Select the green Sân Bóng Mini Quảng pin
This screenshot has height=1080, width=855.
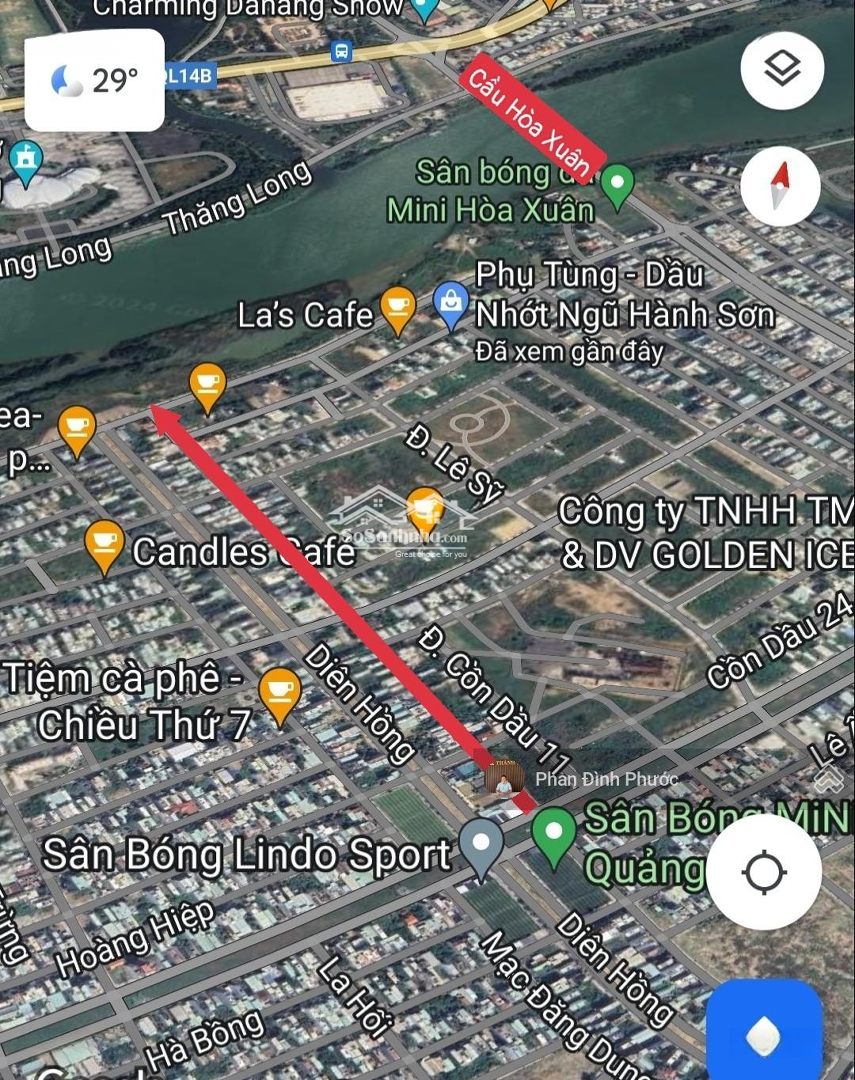click(x=553, y=836)
